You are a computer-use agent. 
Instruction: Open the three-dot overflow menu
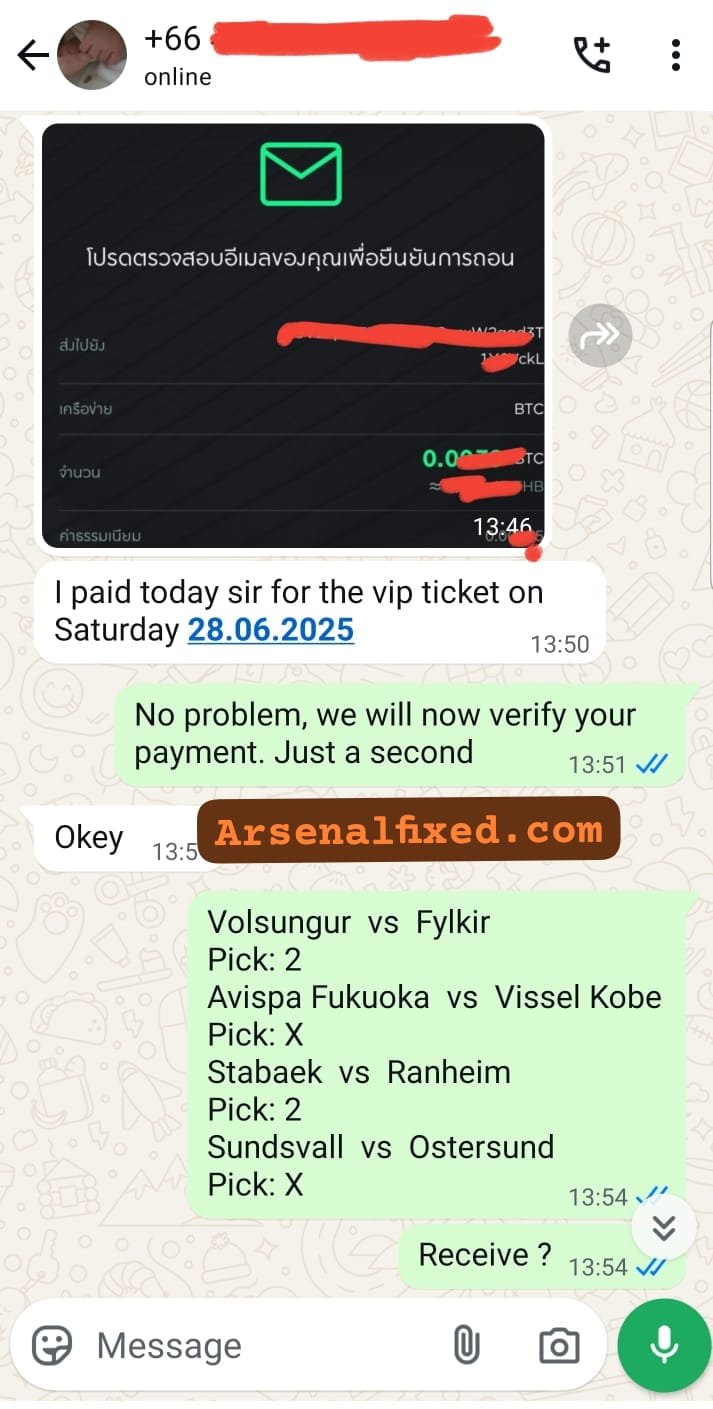coord(676,55)
